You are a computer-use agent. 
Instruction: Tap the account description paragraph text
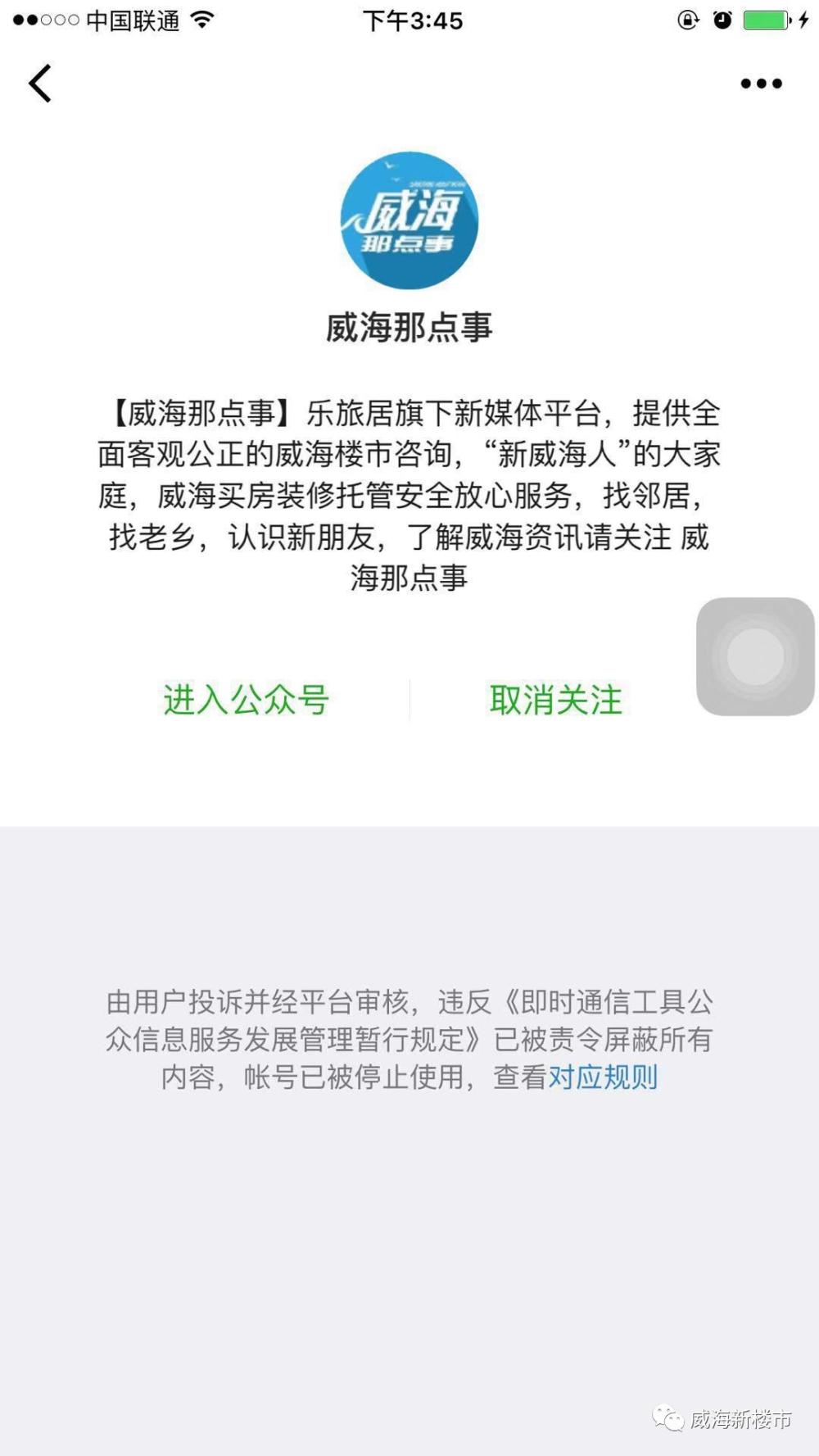(409, 493)
